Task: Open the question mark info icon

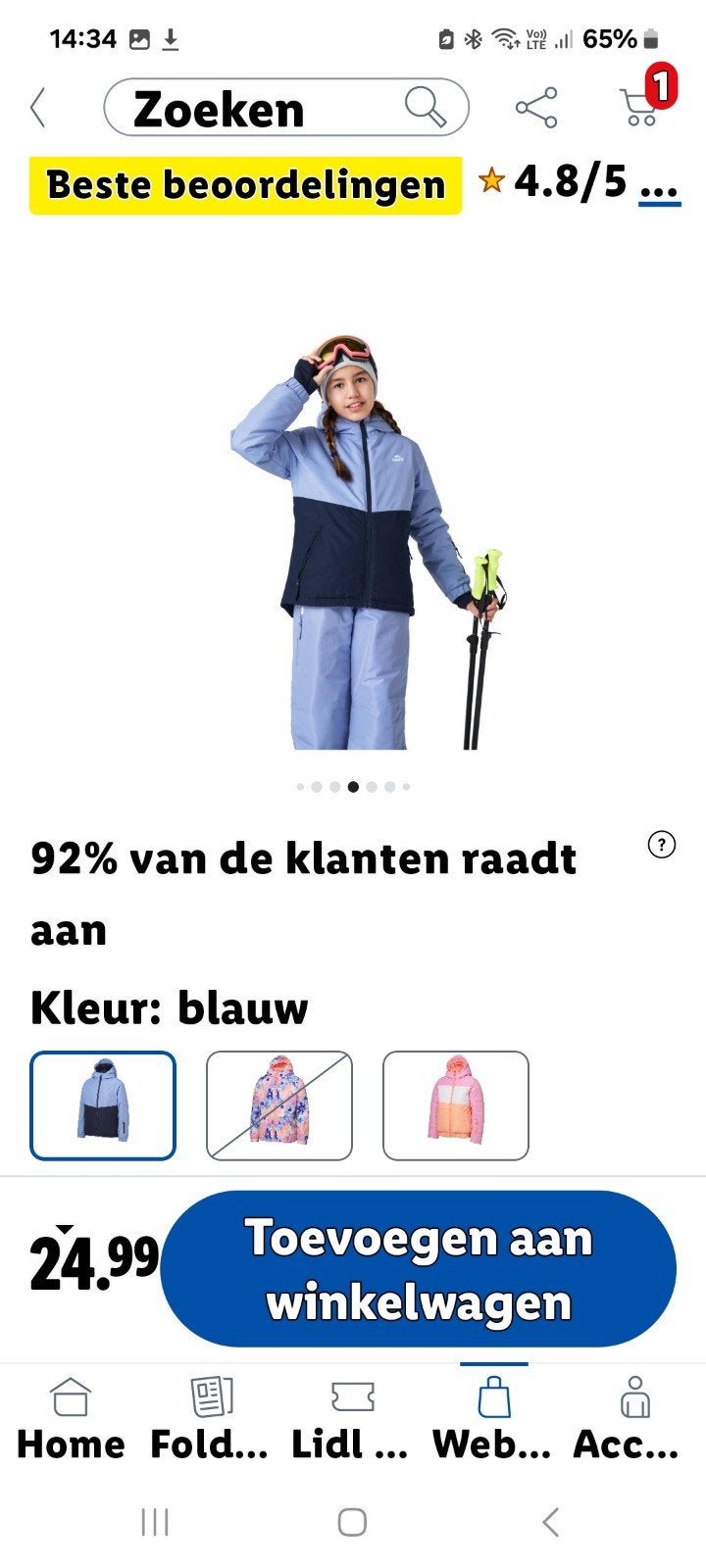Action: pyautogui.click(x=662, y=845)
